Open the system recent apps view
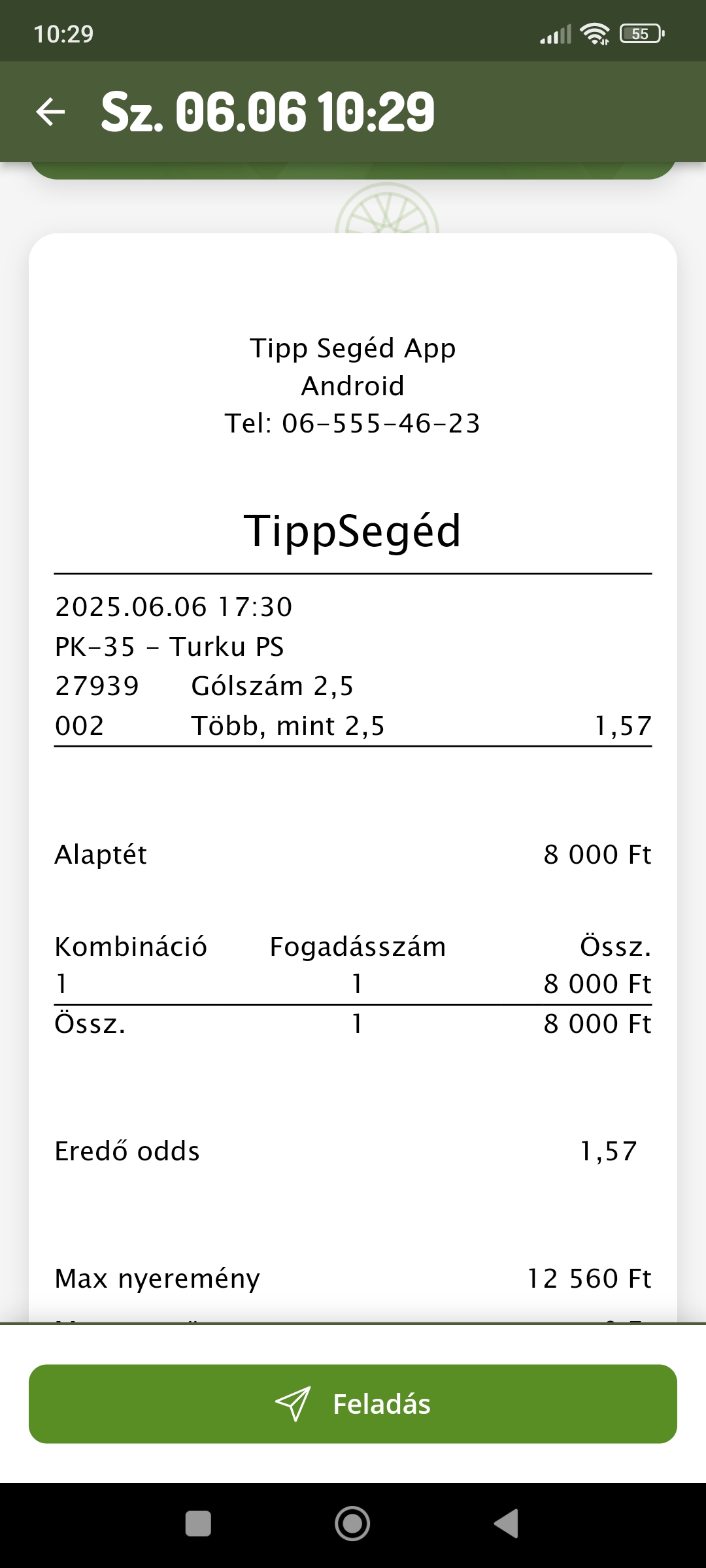 pos(199,1524)
